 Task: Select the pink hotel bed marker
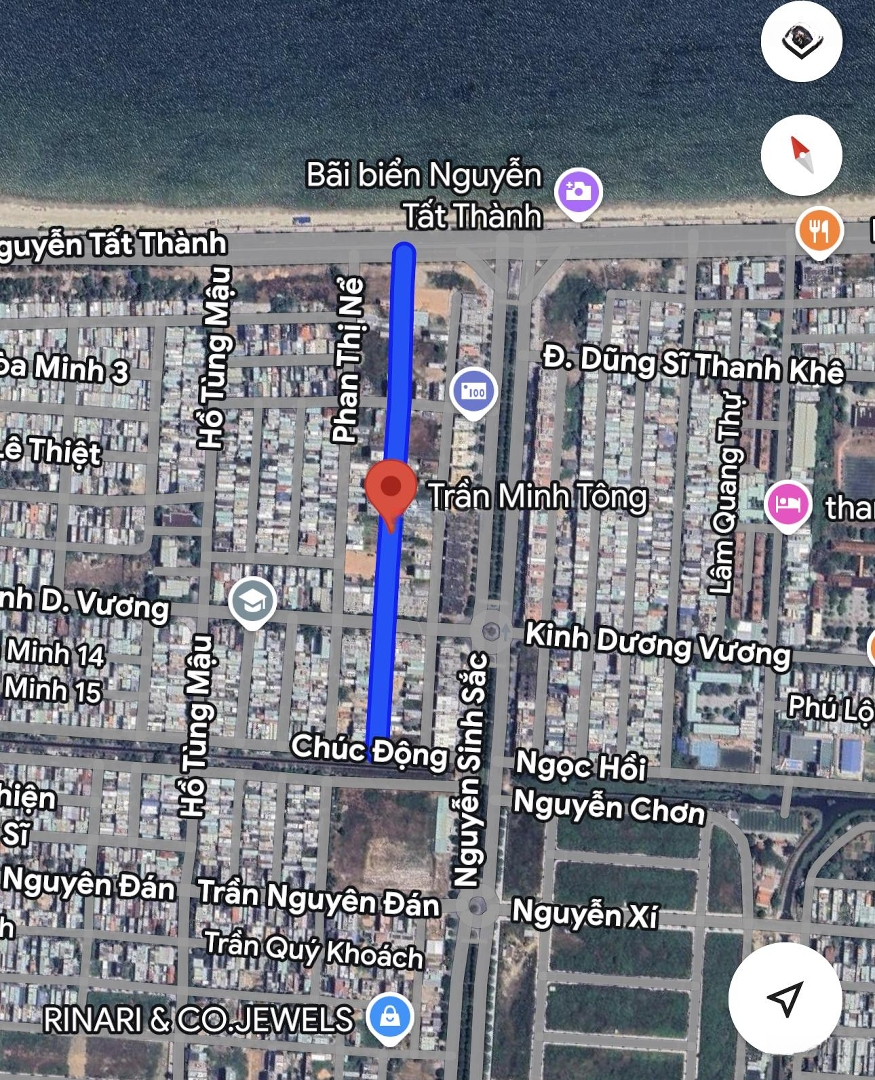pos(788,503)
